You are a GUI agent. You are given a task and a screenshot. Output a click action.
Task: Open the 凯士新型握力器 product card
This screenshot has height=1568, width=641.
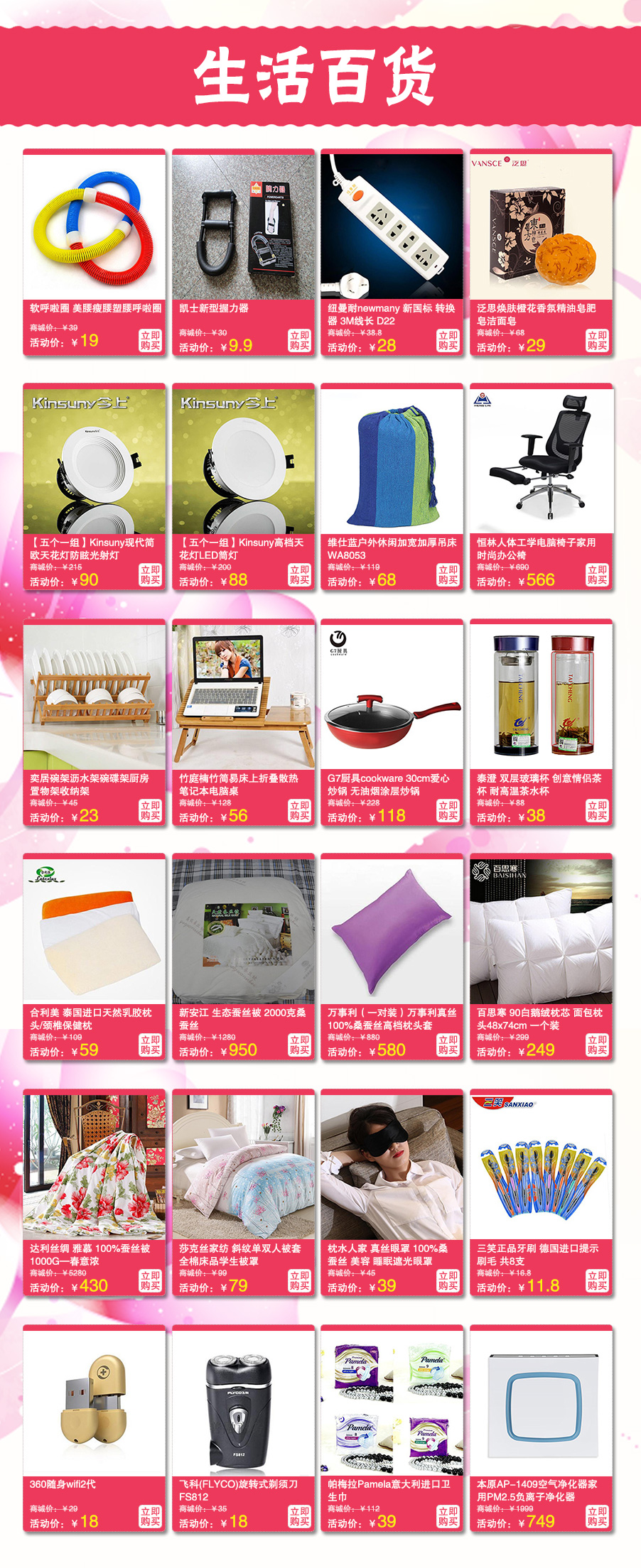[243, 227]
